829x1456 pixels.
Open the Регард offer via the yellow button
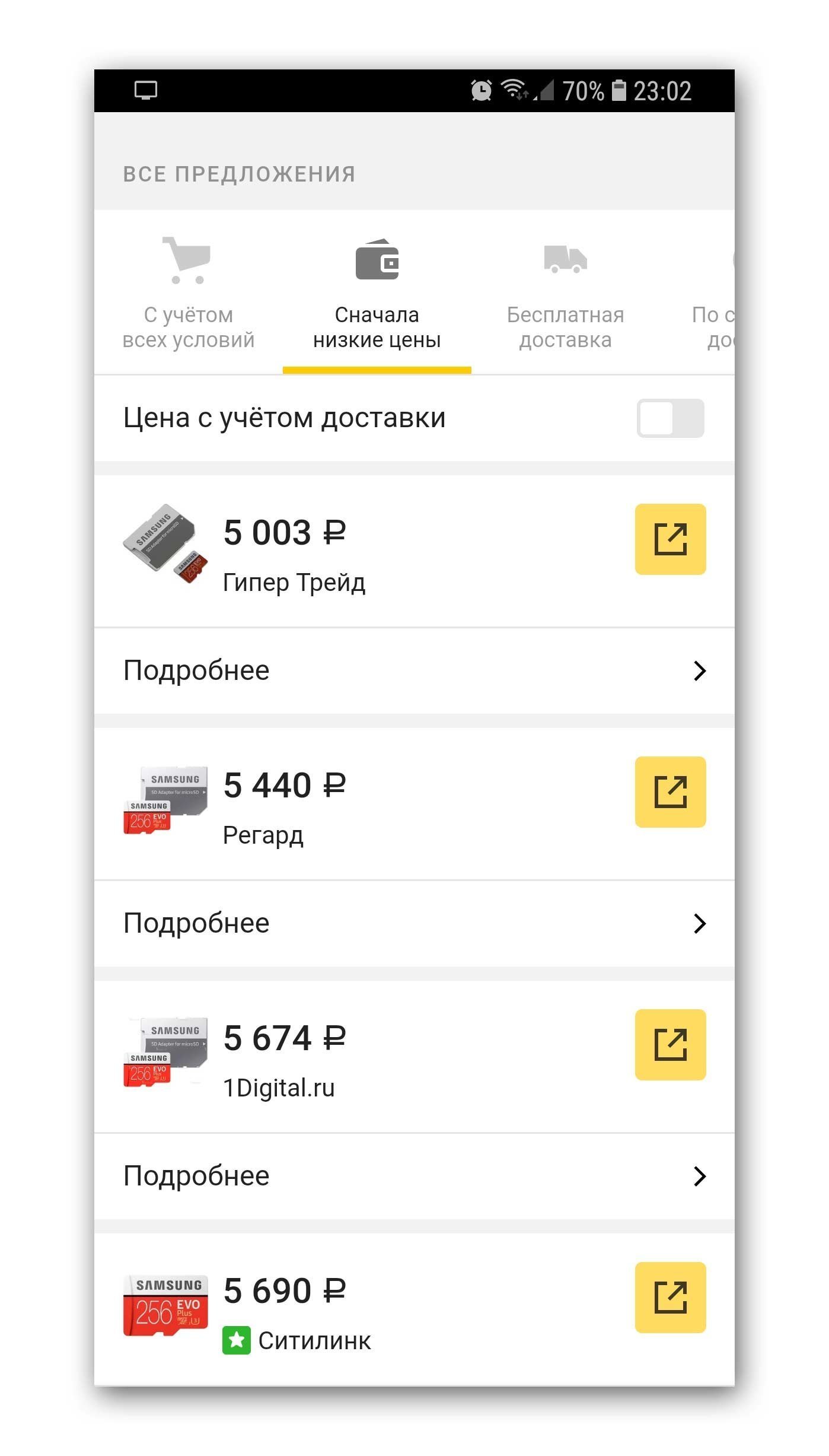[x=670, y=791]
